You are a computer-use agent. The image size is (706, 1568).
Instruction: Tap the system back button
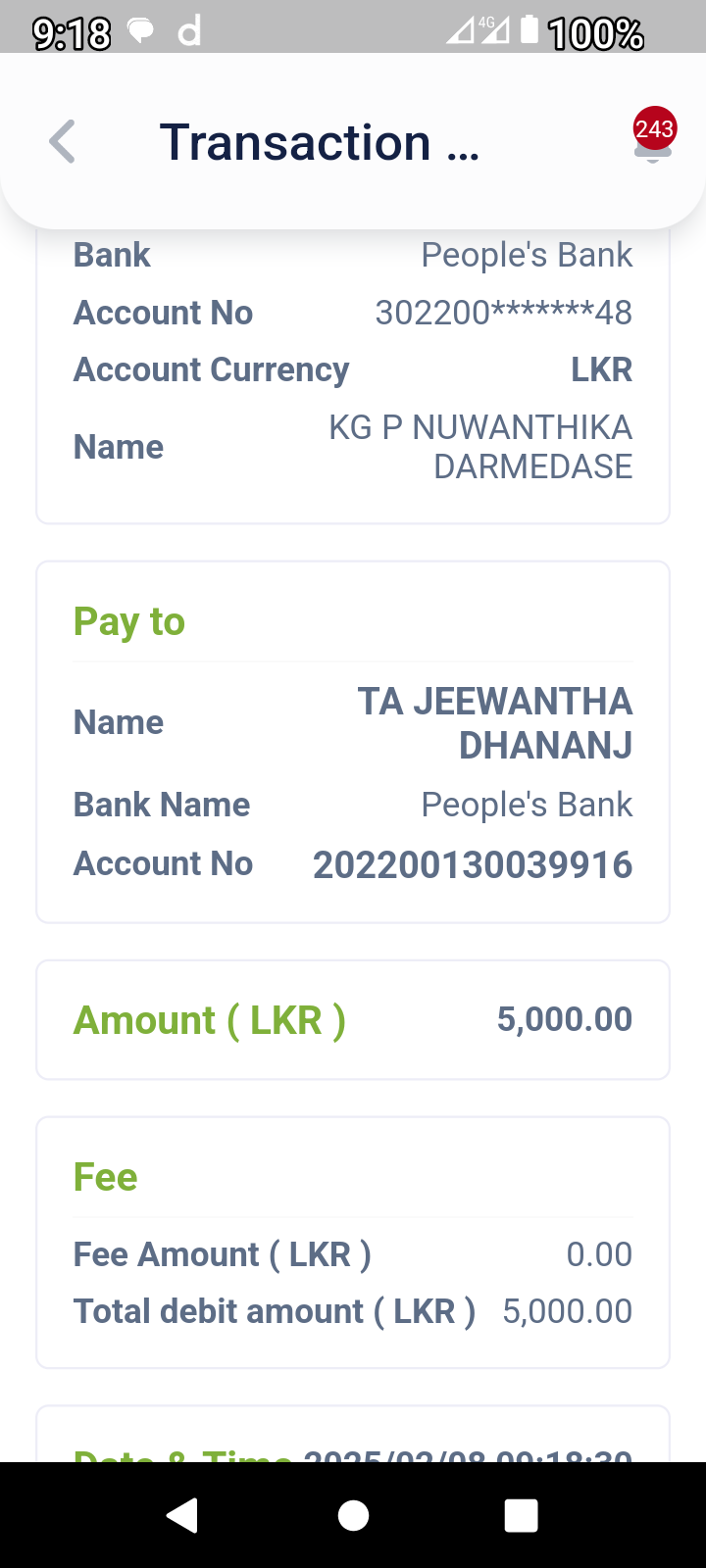183,1515
